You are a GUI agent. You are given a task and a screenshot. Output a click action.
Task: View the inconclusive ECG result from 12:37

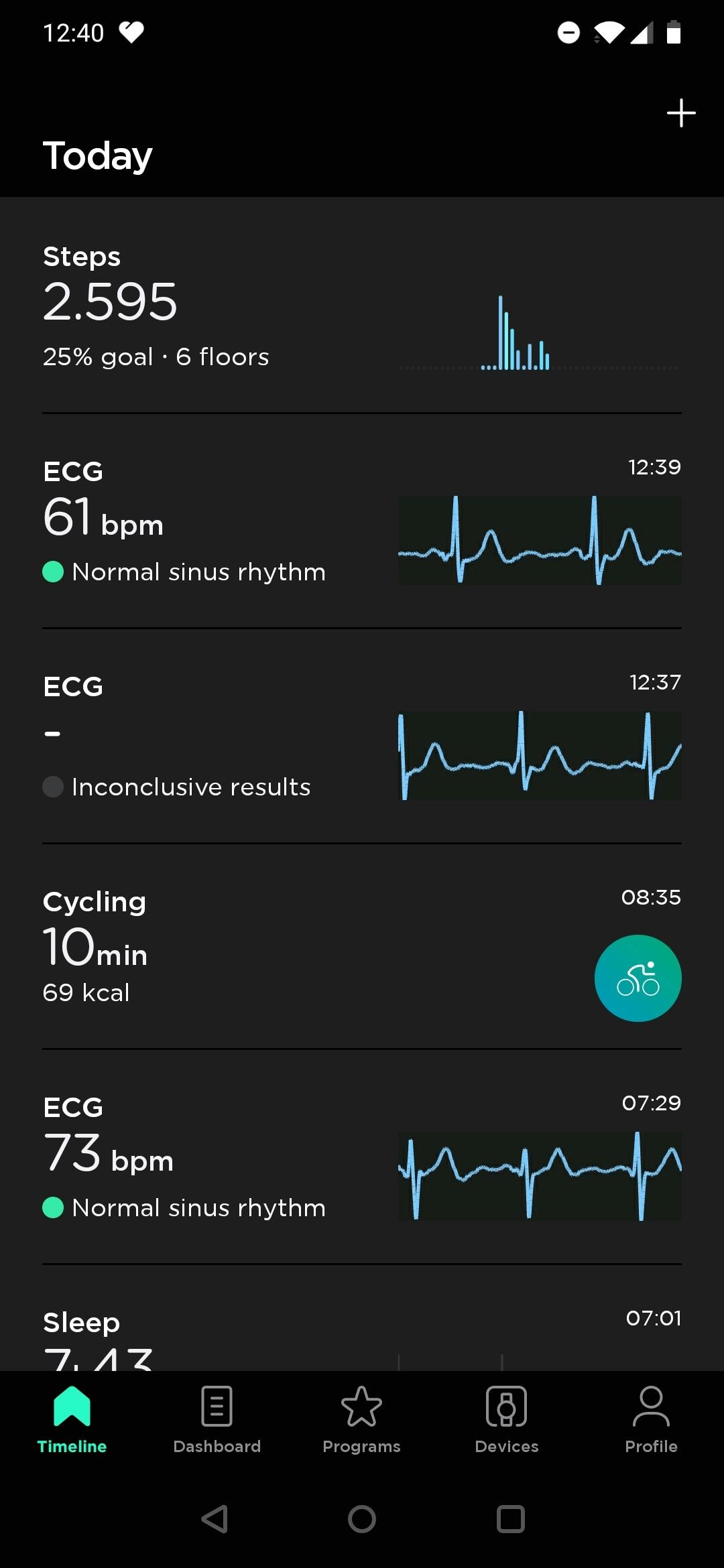click(362, 737)
